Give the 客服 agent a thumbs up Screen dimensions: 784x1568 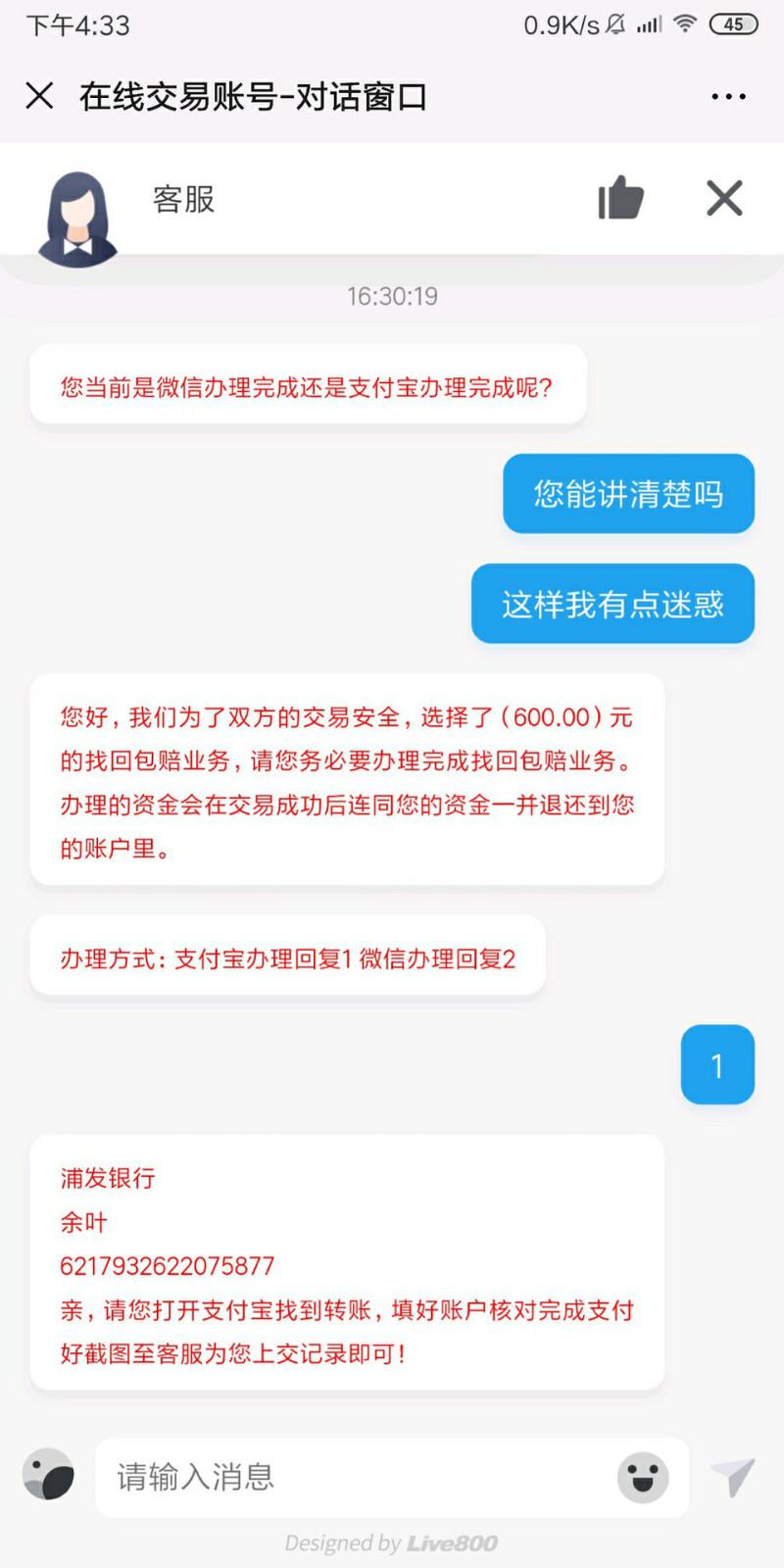[620, 198]
